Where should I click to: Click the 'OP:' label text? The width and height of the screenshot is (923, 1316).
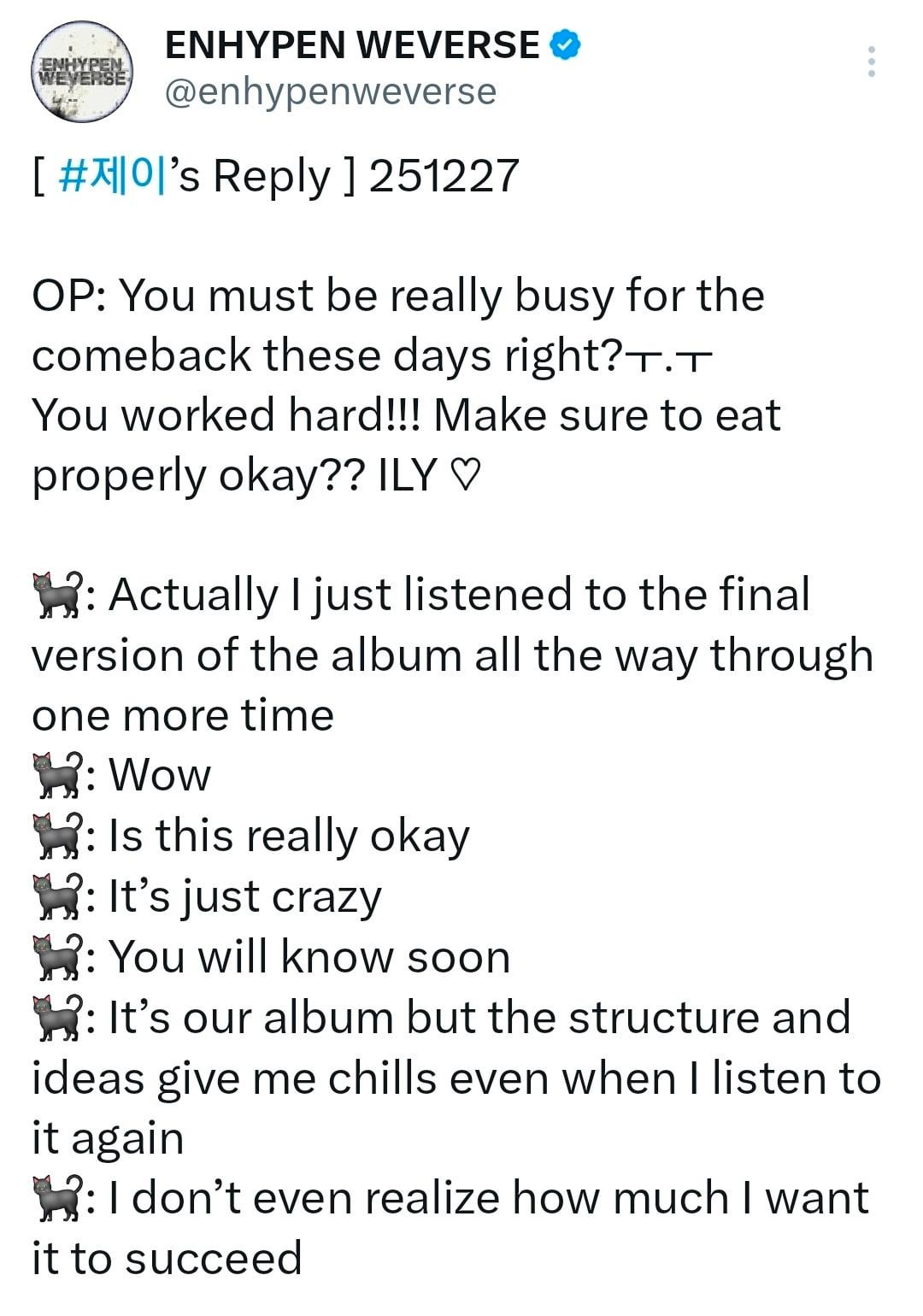click(70, 294)
